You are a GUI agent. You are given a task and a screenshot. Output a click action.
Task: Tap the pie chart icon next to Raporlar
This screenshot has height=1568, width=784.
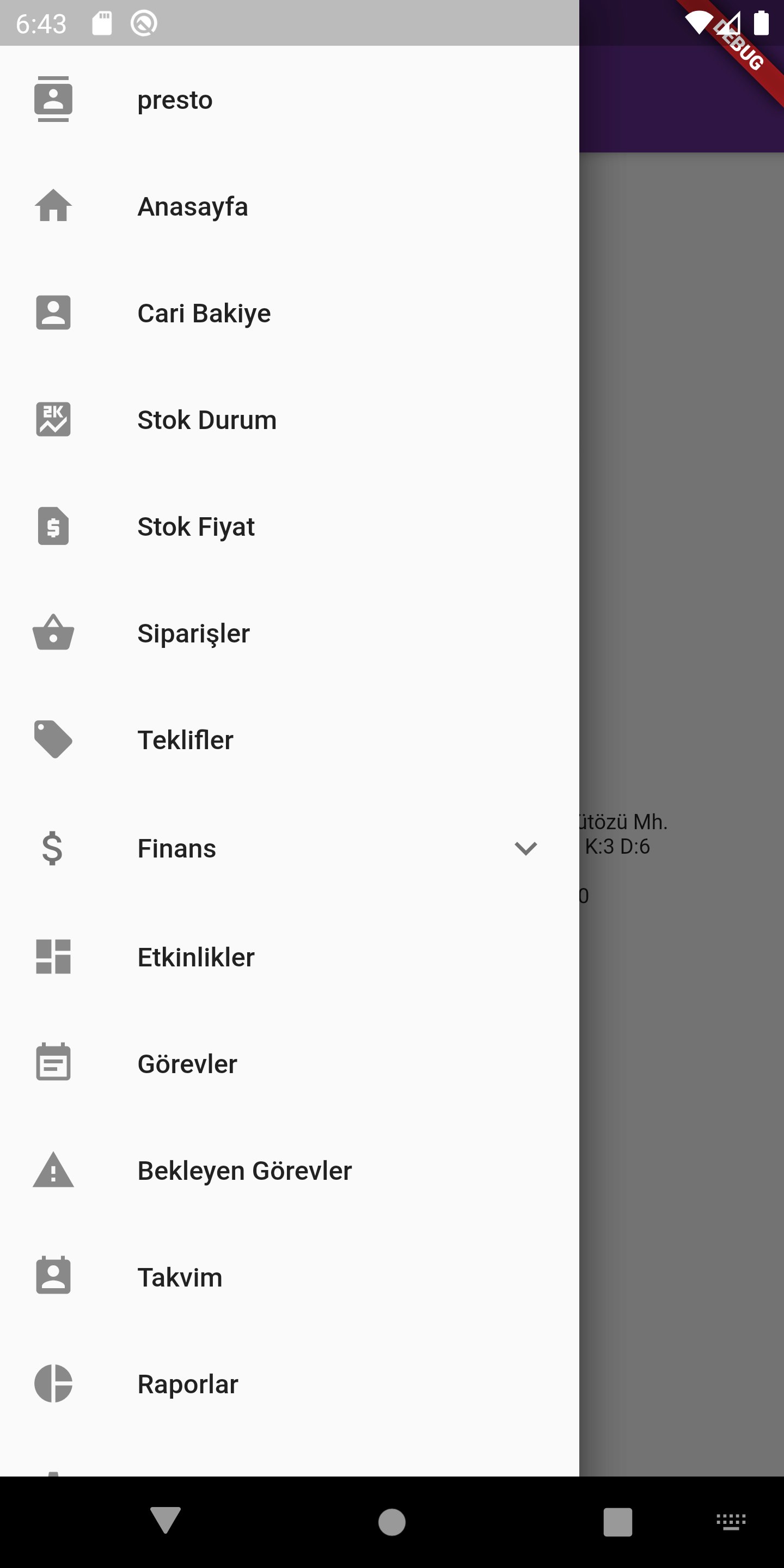click(53, 1383)
